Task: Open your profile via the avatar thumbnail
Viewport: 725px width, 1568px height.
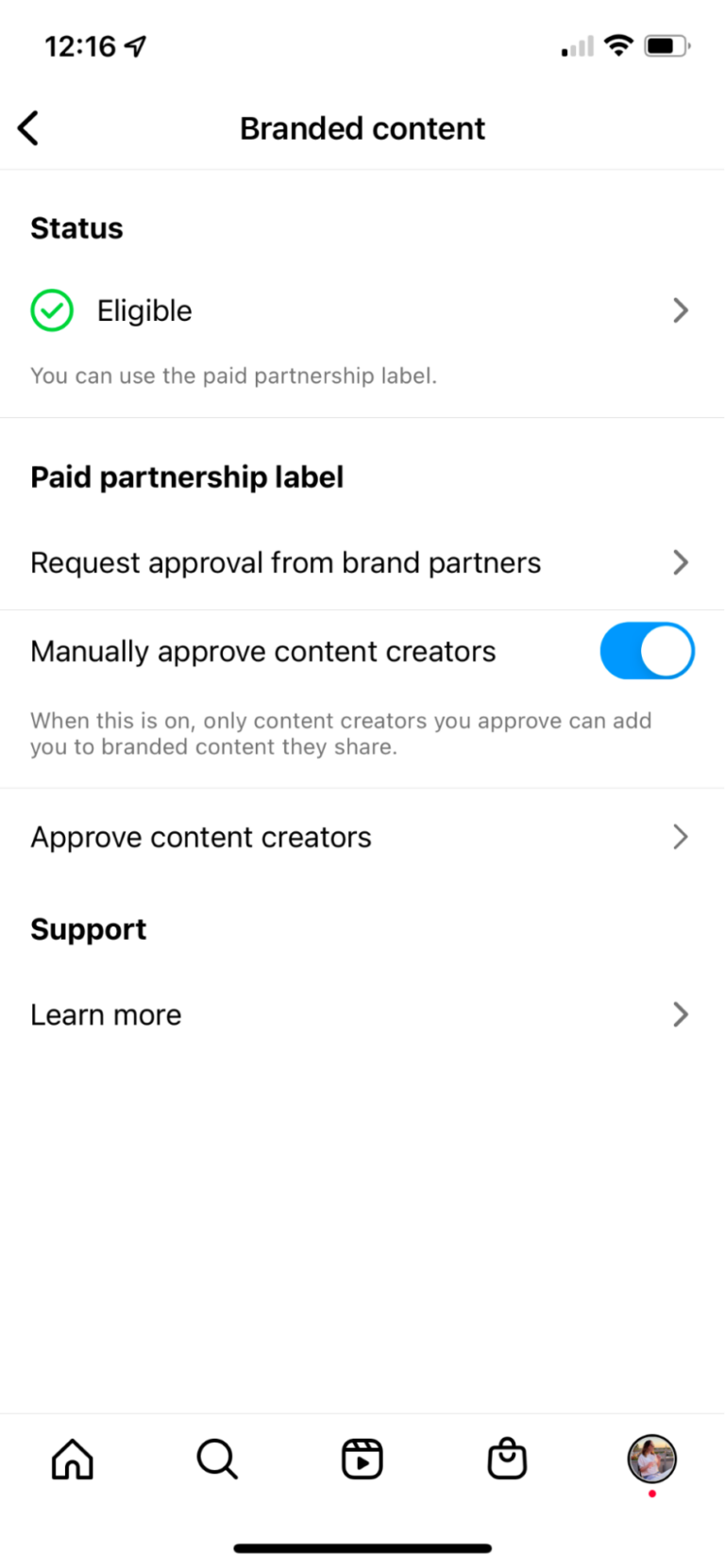Action: [651, 1459]
